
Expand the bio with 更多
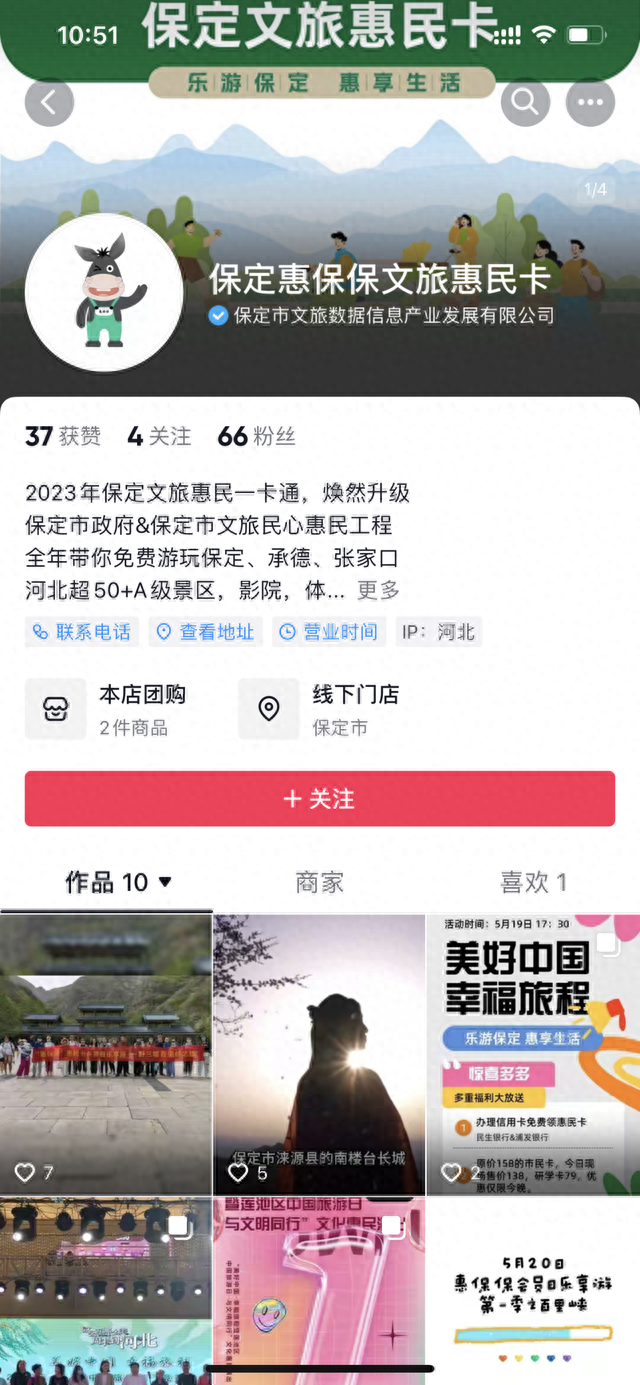(x=379, y=590)
